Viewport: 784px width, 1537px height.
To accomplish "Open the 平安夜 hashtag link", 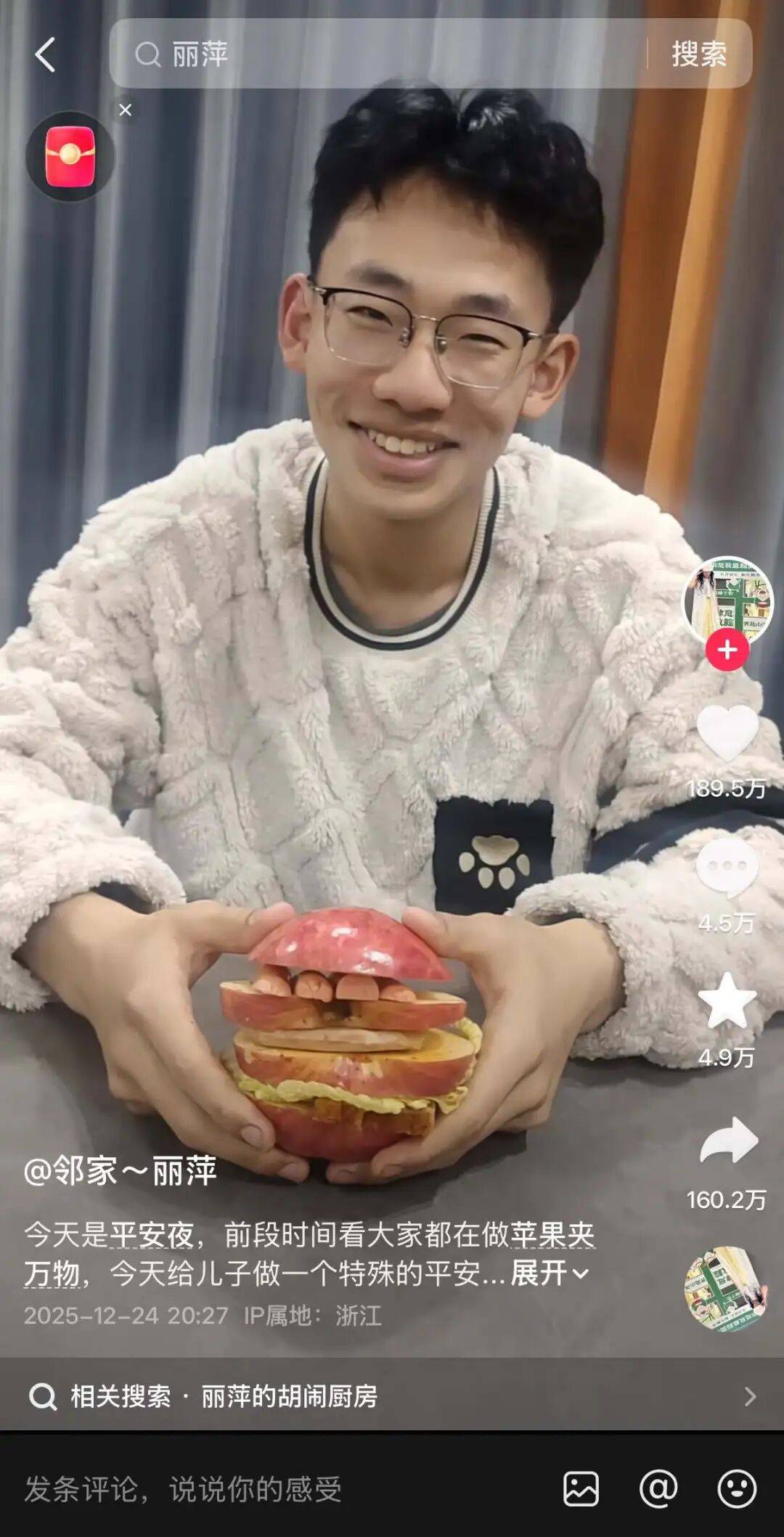I will (x=152, y=1234).
